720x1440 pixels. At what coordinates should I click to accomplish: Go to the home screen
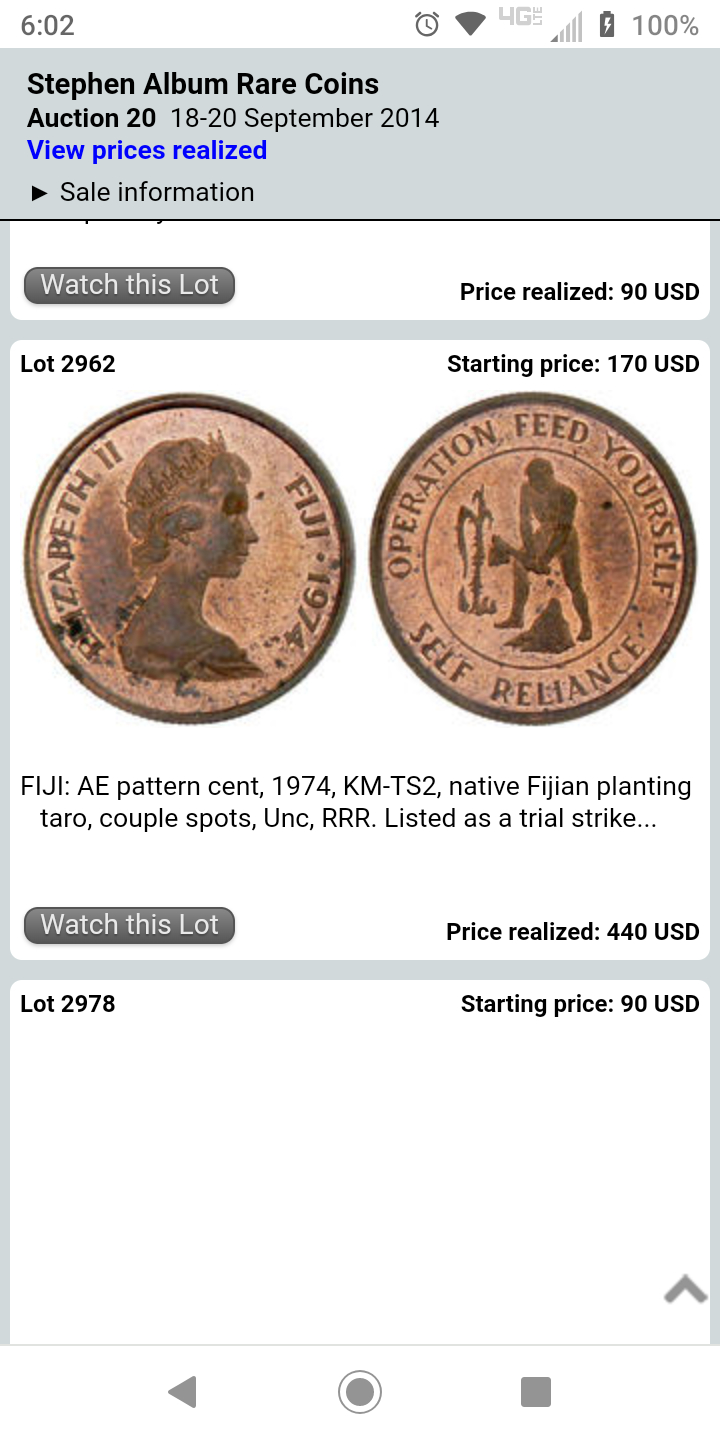pyautogui.click(x=360, y=1391)
